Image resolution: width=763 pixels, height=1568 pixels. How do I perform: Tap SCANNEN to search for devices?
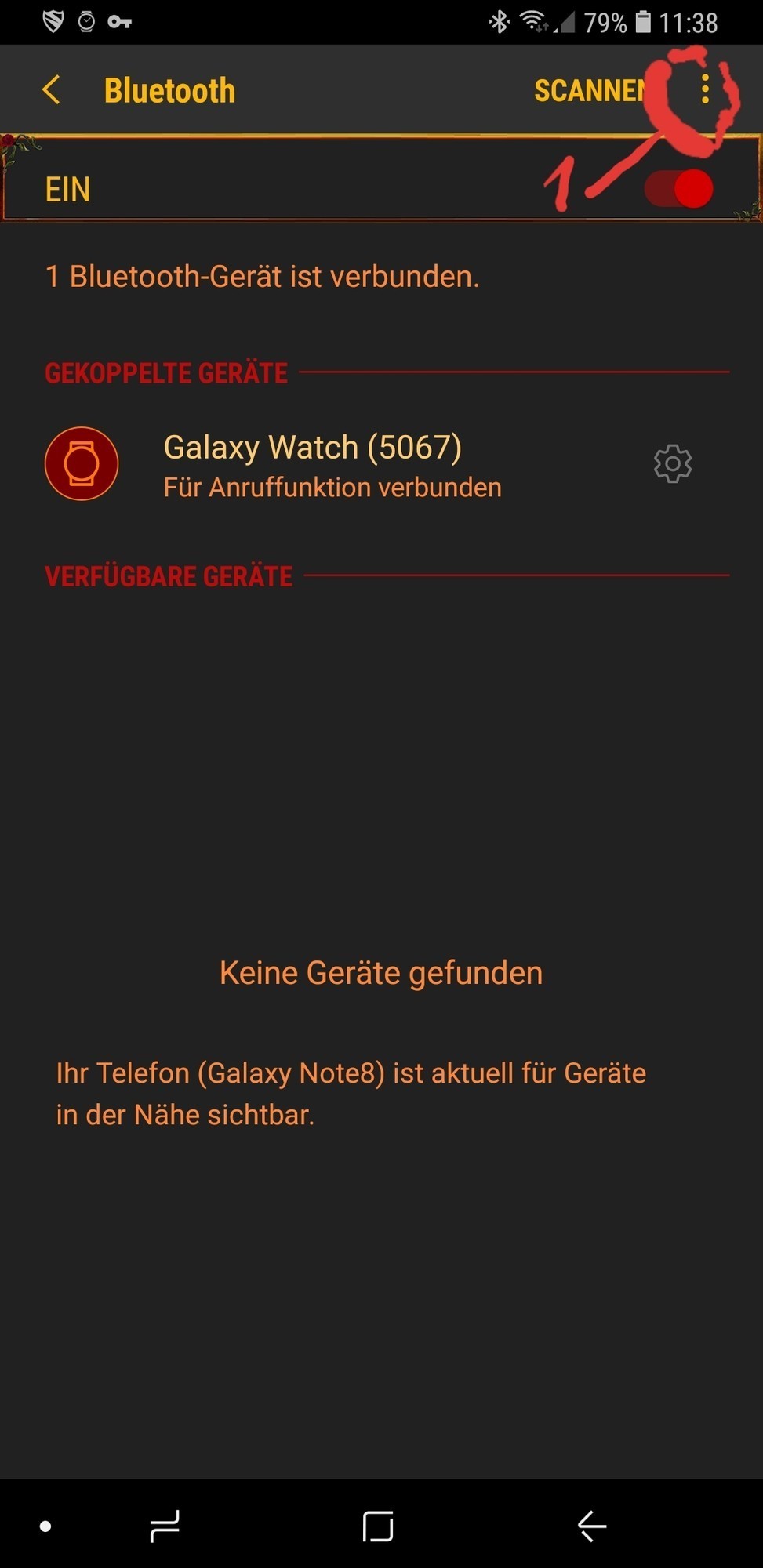[x=590, y=91]
